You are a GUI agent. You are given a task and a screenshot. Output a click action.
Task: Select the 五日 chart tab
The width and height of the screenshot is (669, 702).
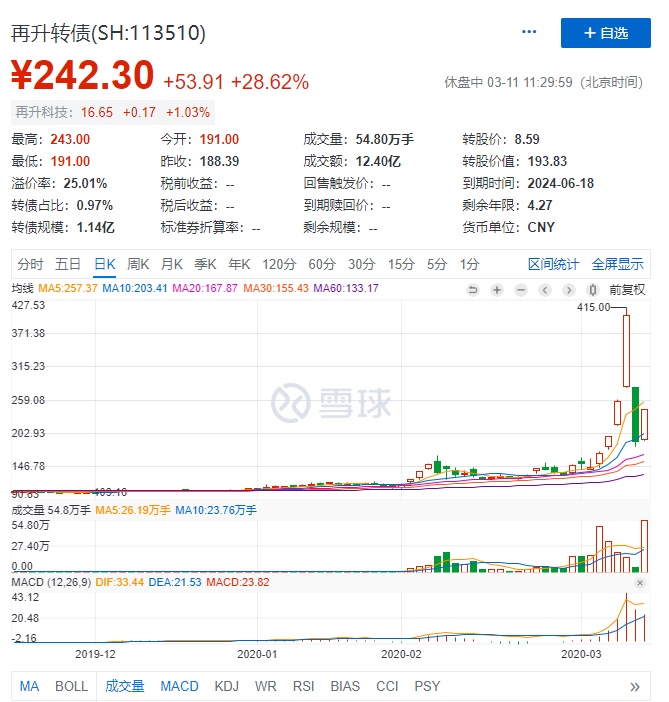click(x=68, y=264)
